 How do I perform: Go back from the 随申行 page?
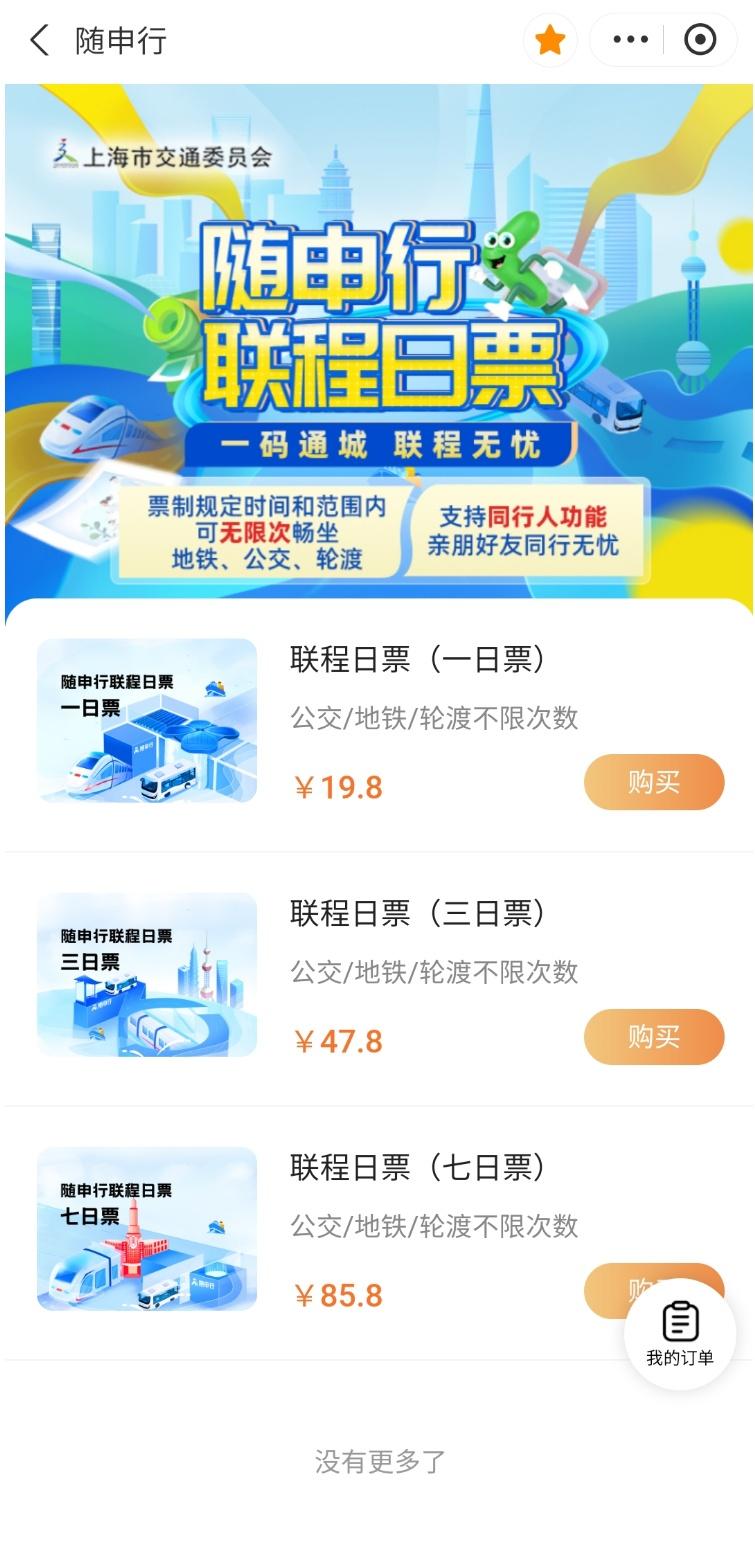coord(40,41)
